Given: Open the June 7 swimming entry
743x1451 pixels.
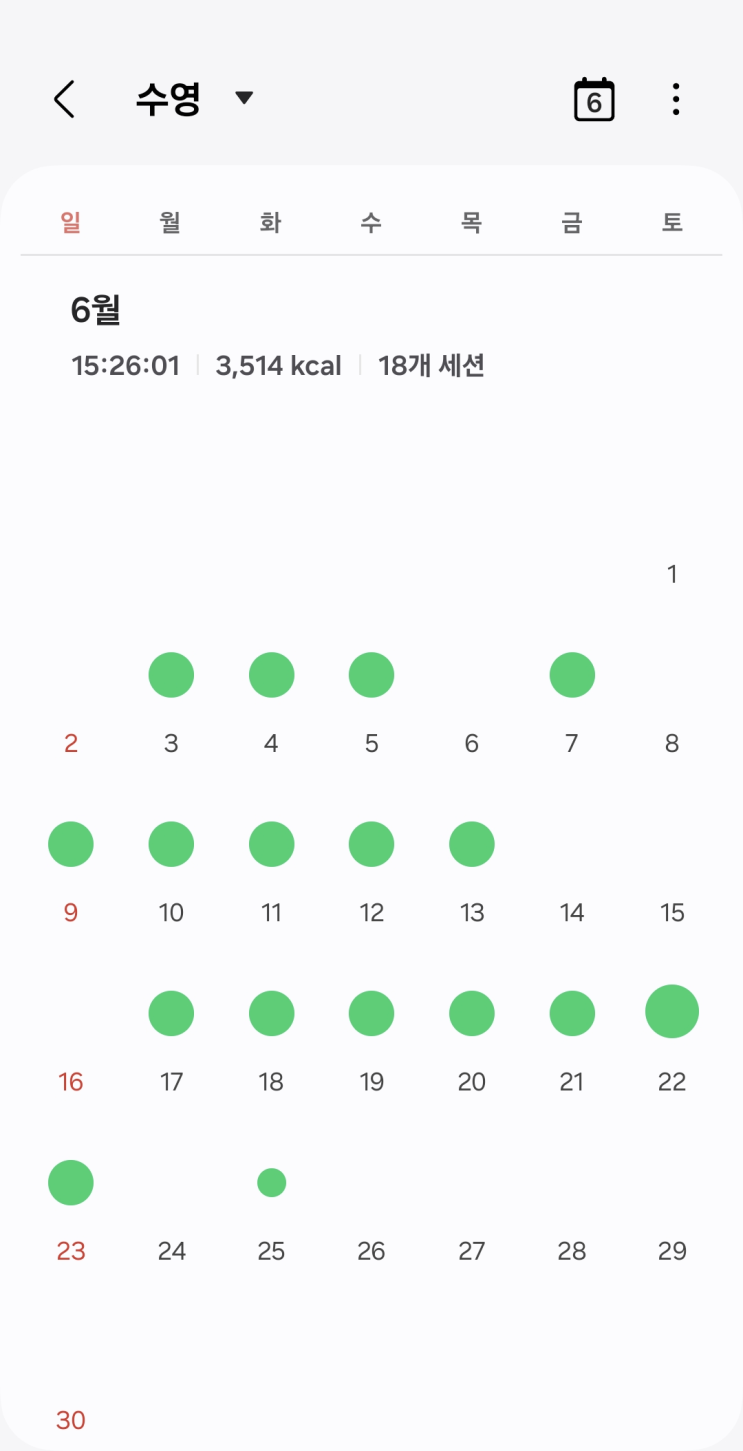Looking at the screenshot, I should pos(572,675).
